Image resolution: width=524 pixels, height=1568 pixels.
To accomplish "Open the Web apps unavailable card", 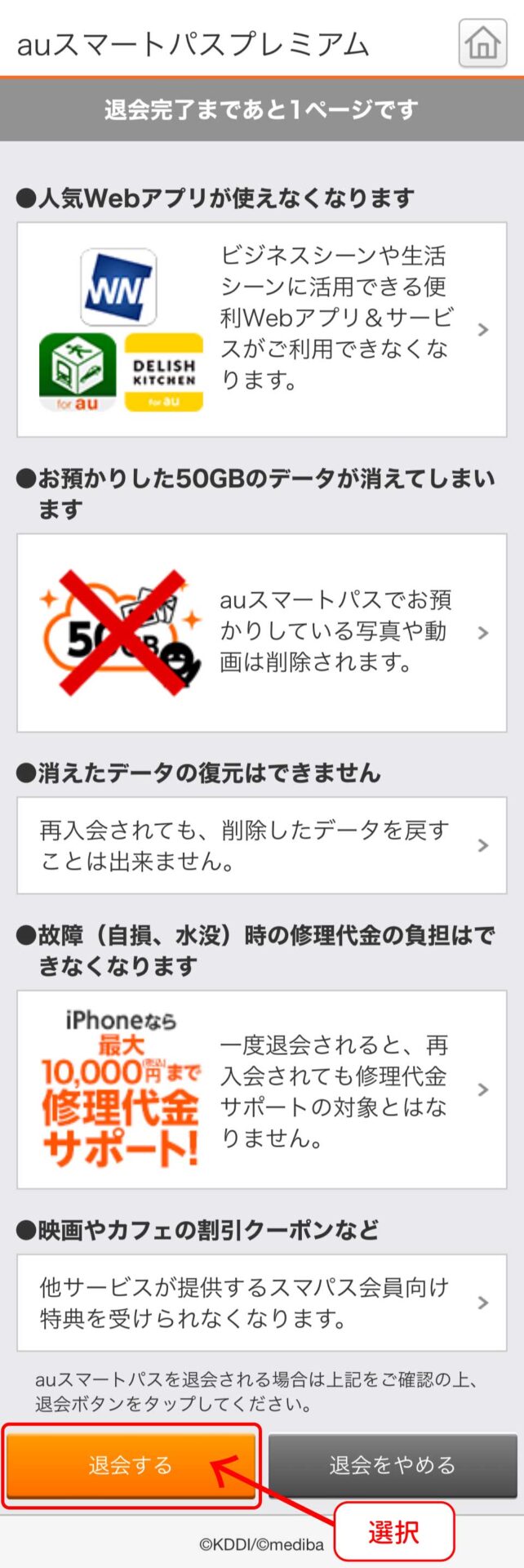I will [x=261, y=329].
